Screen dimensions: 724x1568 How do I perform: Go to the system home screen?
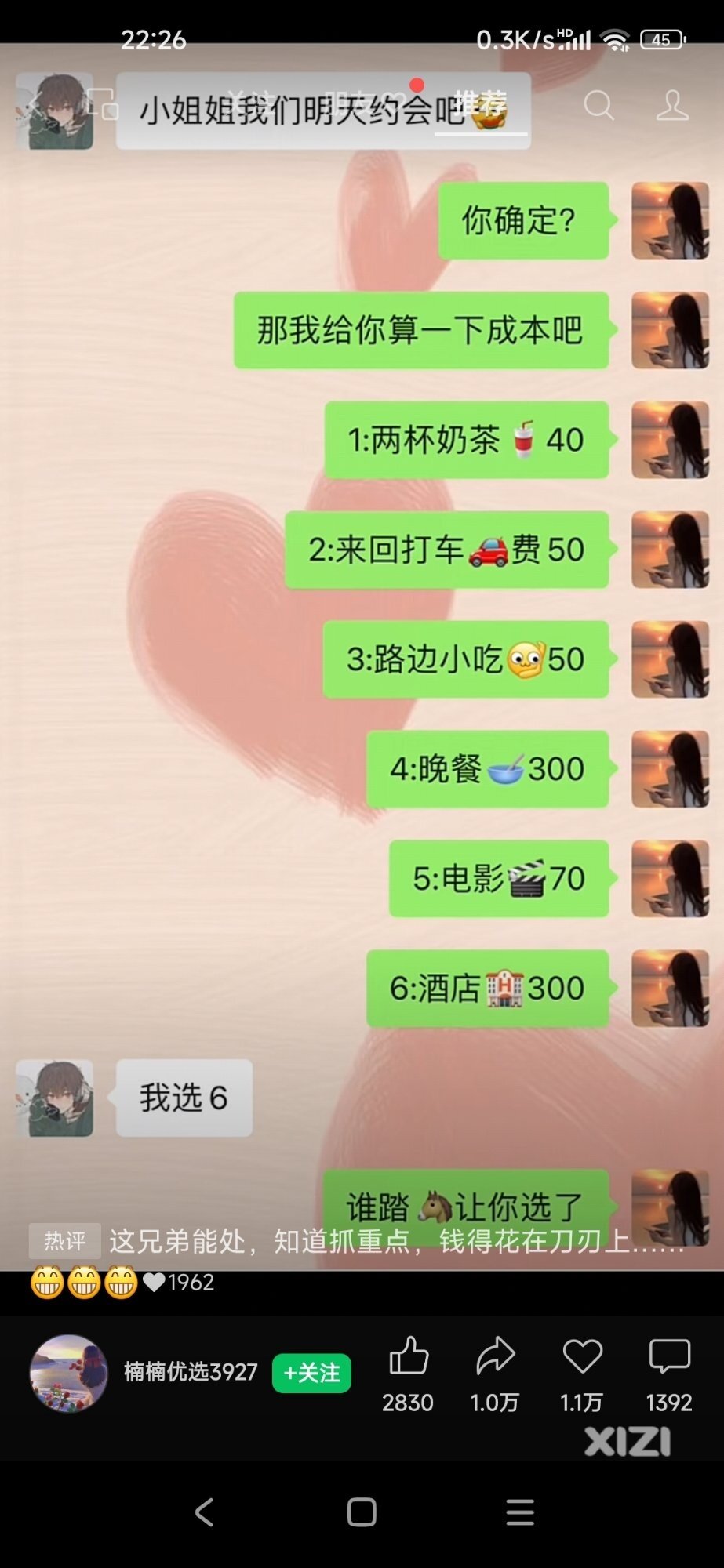pos(362,1512)
